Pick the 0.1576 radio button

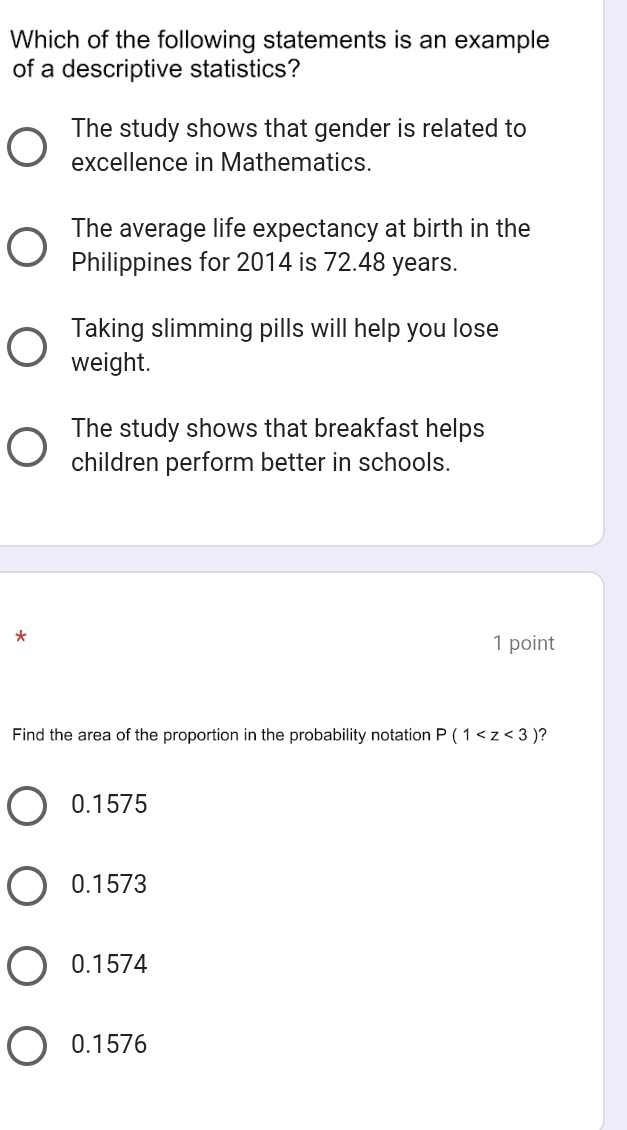(x=27, y=1045)
